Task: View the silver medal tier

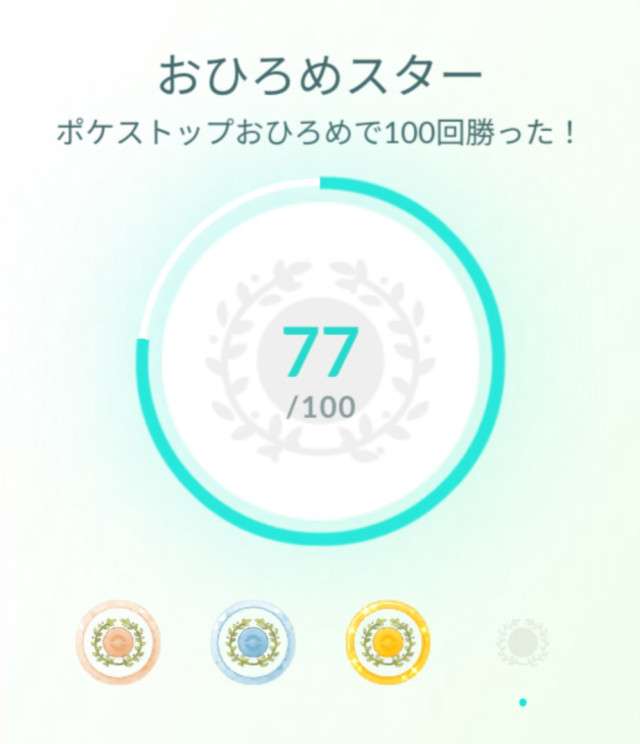Action: pos(253,641)
